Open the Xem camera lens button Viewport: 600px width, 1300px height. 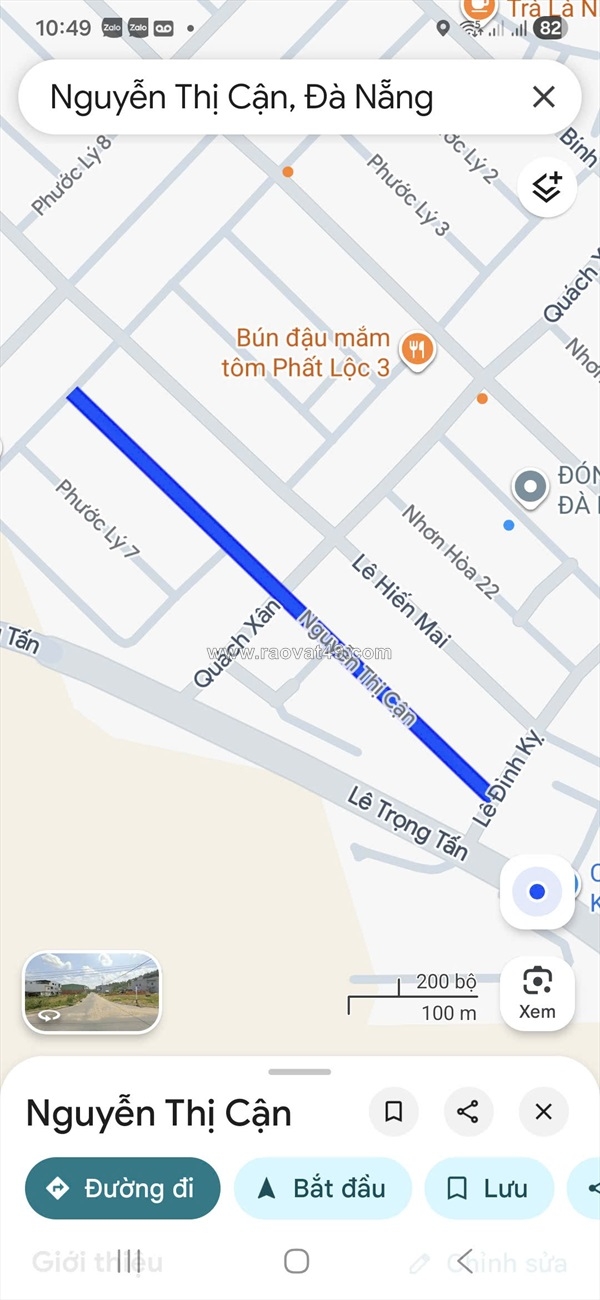tap(537, 992)
